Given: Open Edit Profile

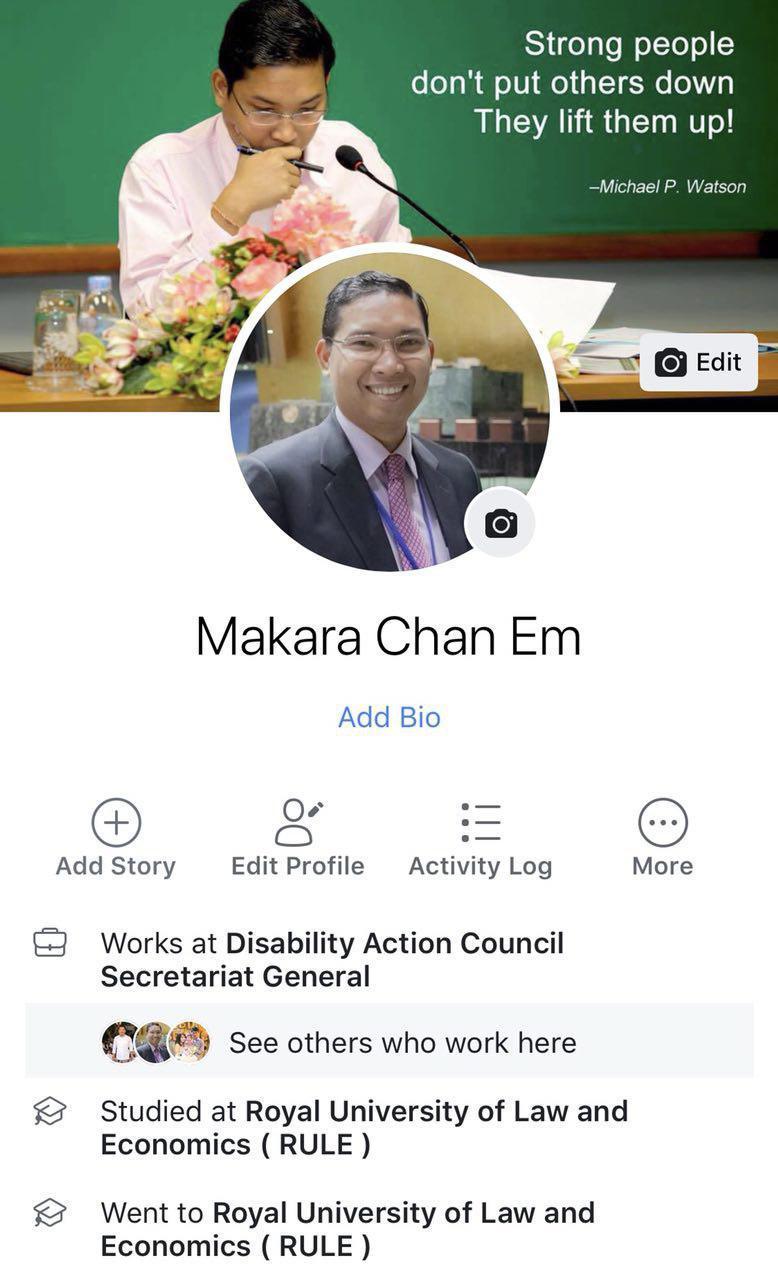Looking at the screenshot, I should click(298, 839).
